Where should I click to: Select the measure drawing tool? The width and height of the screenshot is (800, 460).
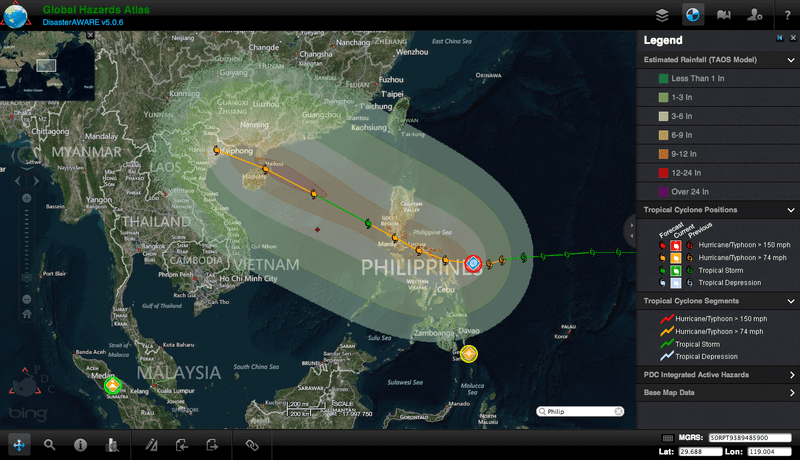150,445
